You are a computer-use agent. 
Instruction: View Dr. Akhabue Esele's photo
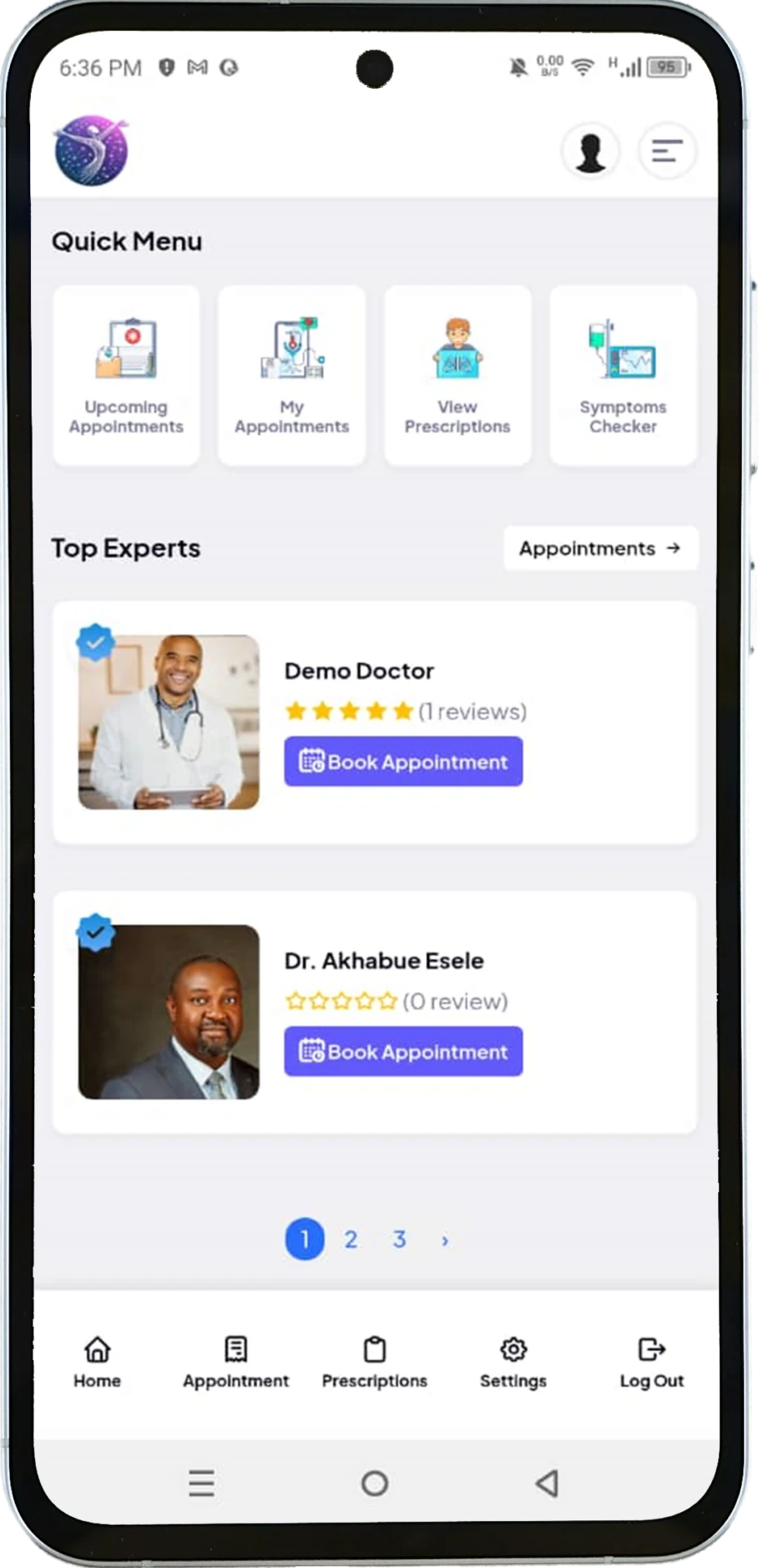(169, 1012)
